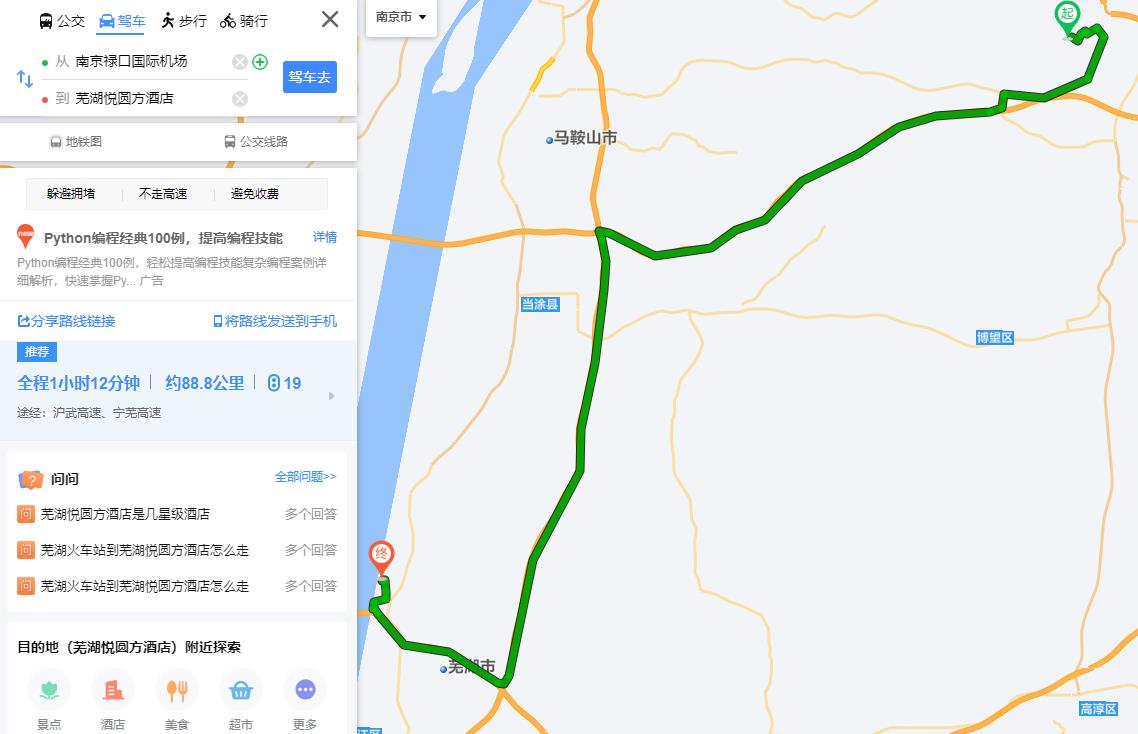Viewport: 1138px width, 734px height.
Task: Open 详情 for the Python ad
Action: pos(325,237)
